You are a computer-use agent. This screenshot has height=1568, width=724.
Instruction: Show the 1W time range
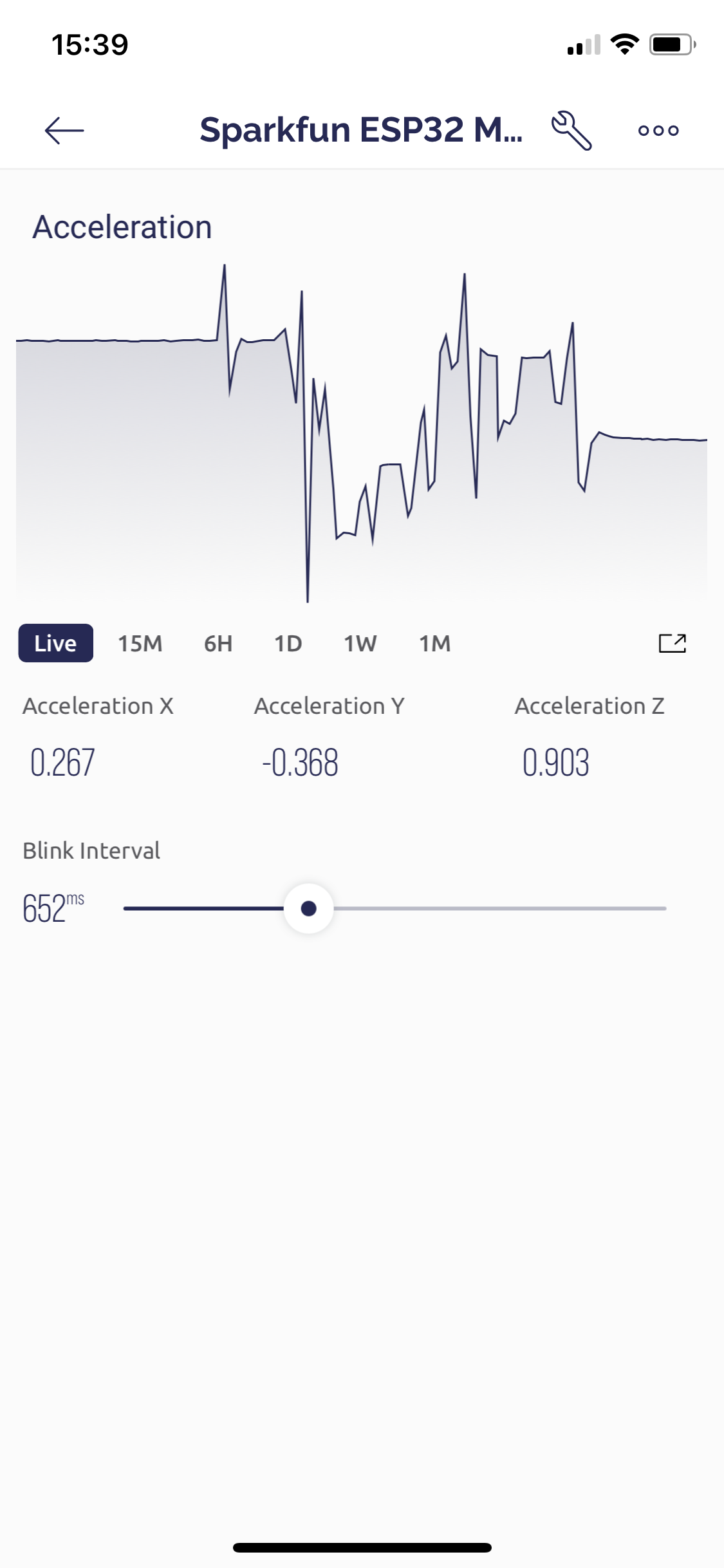360,643
